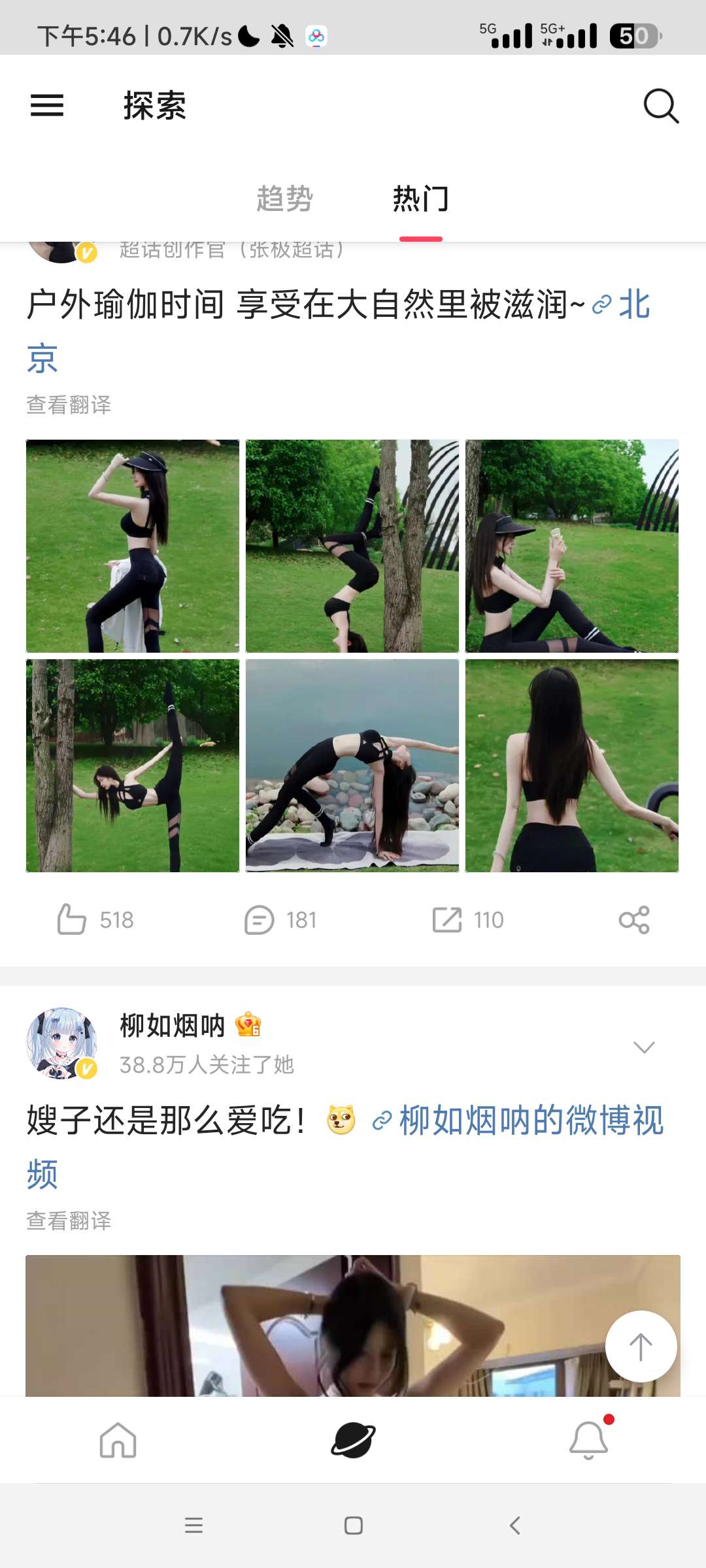Open 柳如烟呐's profile avatar
This screenshot has height=1568, width=706.
pyautogui.click(x=62, y=1043)
